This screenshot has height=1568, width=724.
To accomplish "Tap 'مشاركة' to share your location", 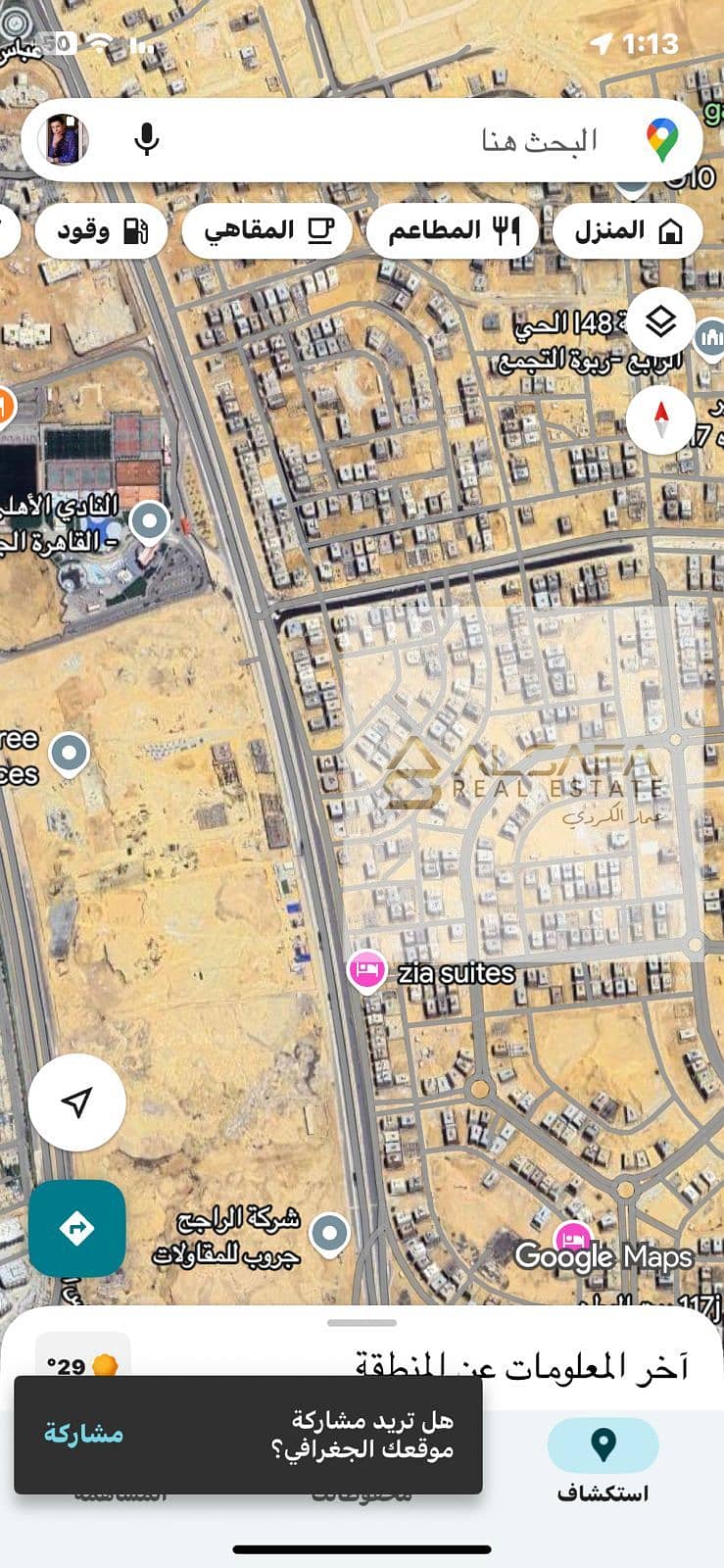I will point(84,1434).
